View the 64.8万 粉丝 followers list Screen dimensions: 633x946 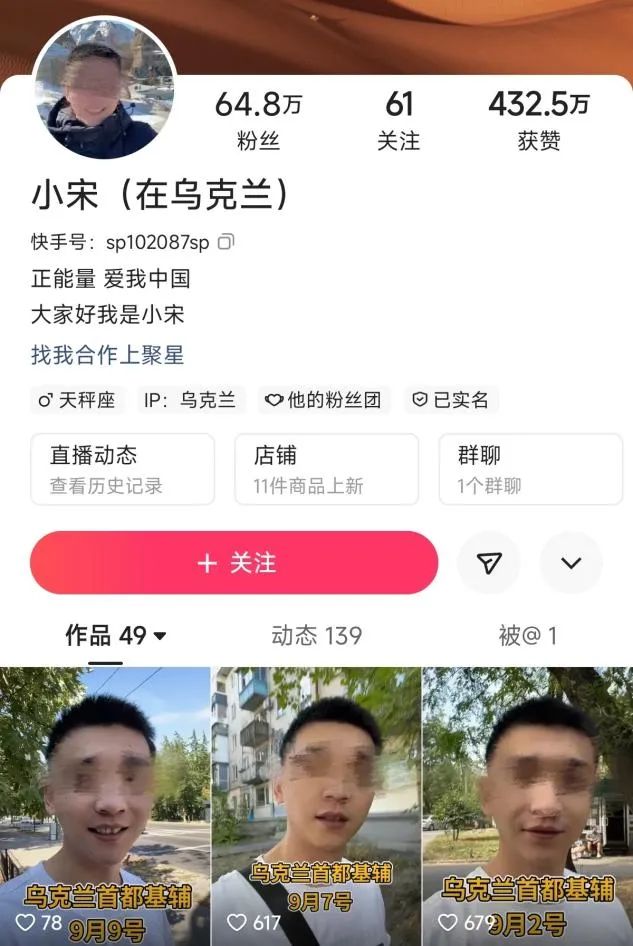(258, 120)
